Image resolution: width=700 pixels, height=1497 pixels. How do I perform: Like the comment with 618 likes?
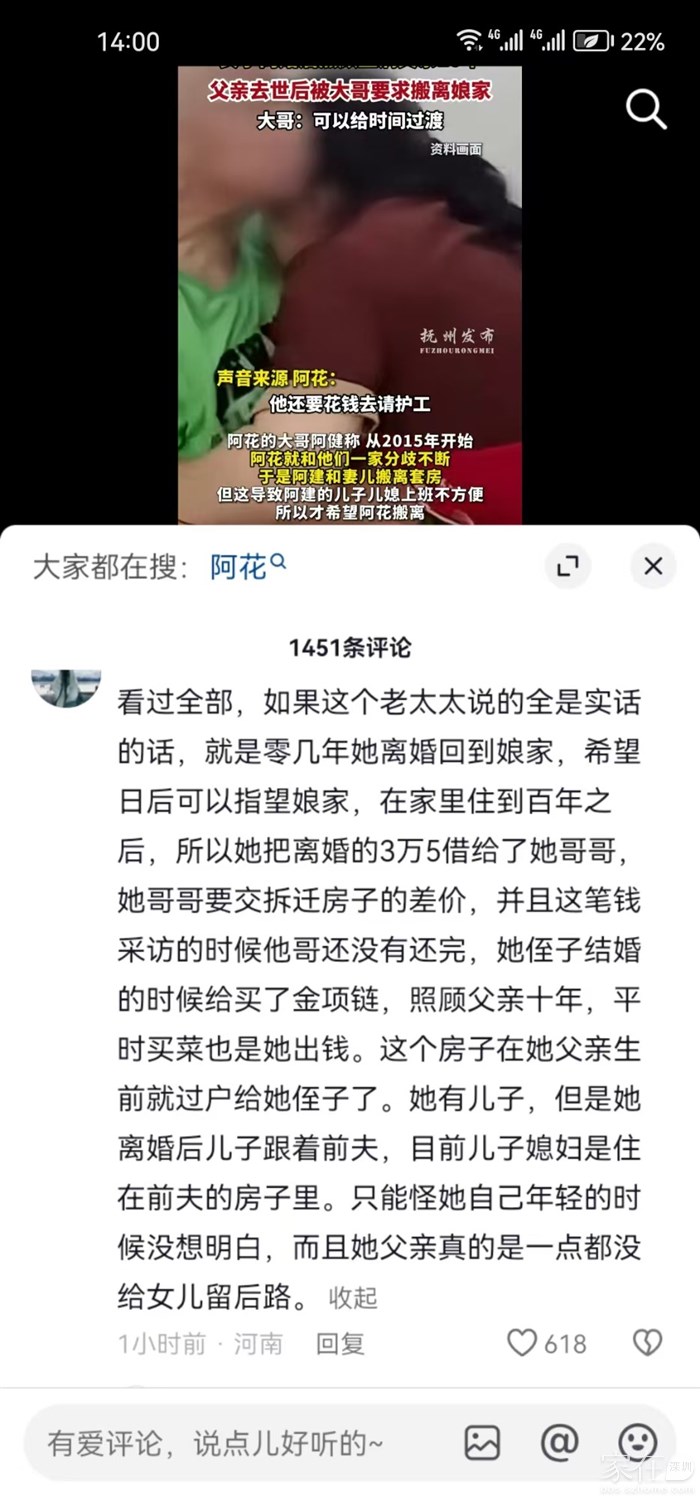click(523, 1342)
